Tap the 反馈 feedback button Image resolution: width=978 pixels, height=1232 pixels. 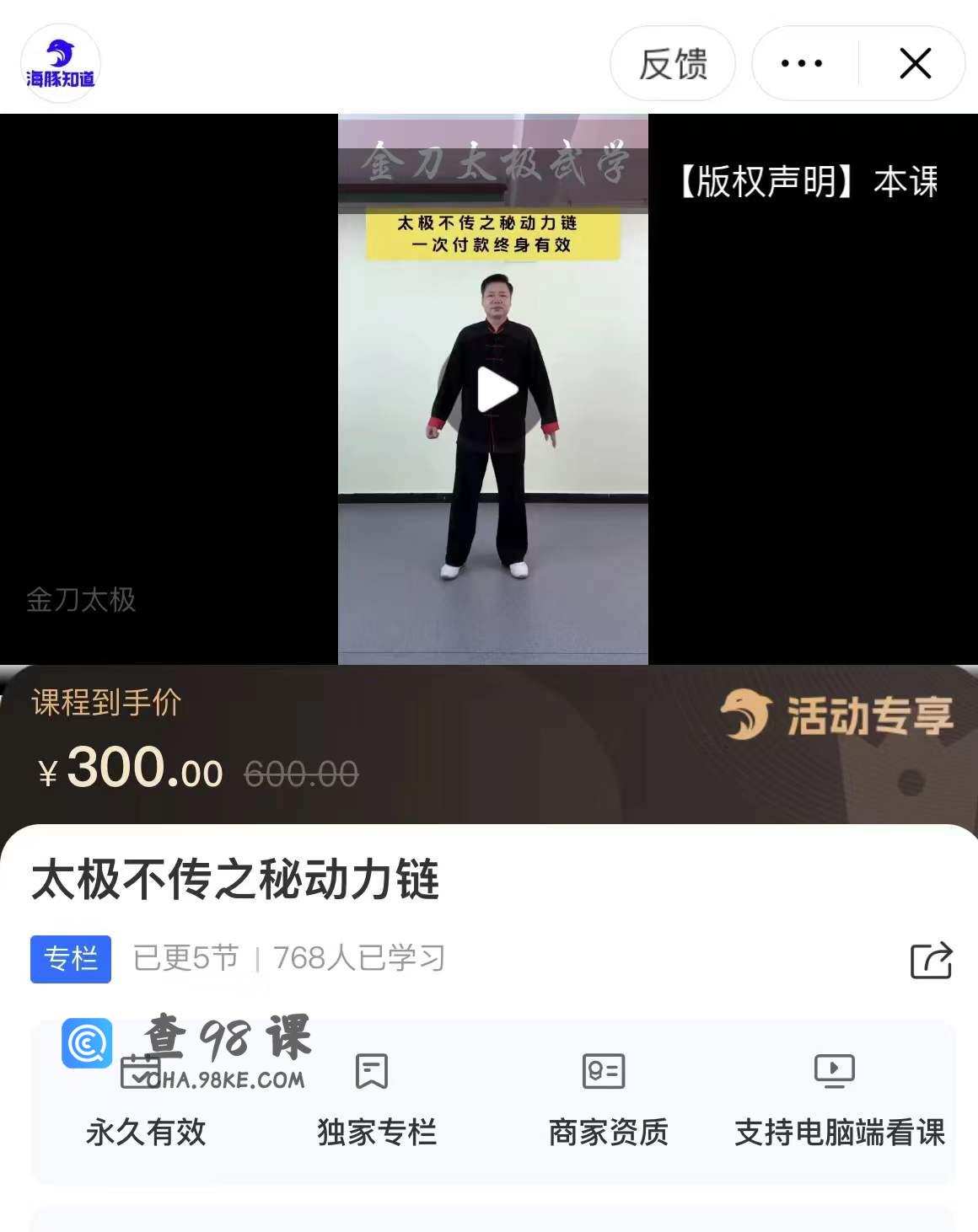672,64
